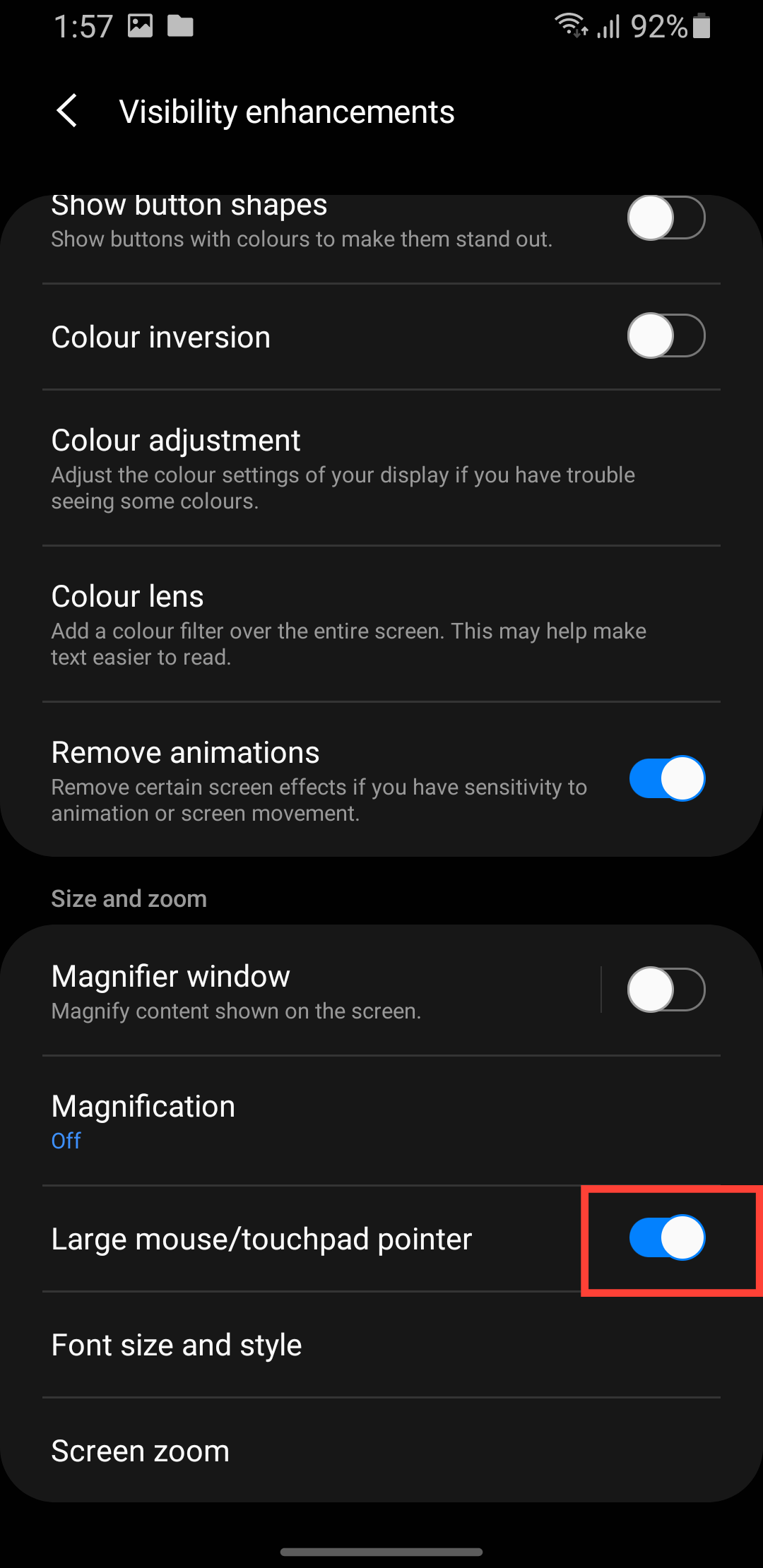Viewport: 763px width, 1568px height.
Task: Toggle Show button shapes switch
Action: coord(666,218)
